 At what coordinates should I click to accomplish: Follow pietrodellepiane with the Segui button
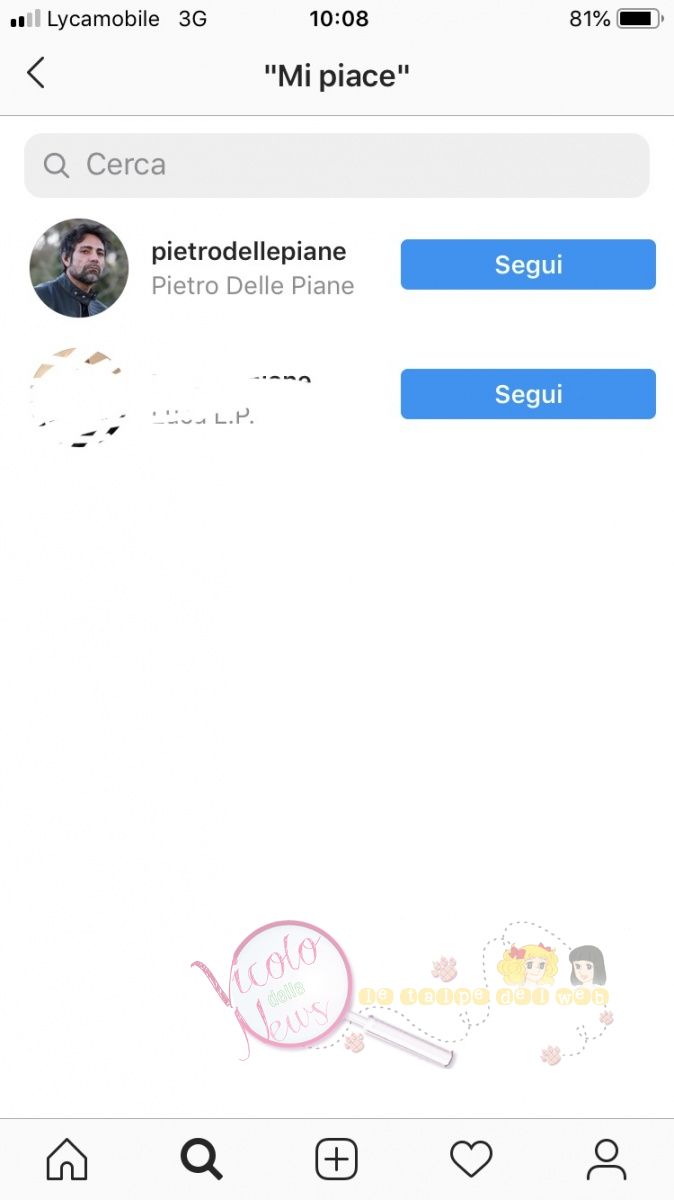[x=528, y=265]
